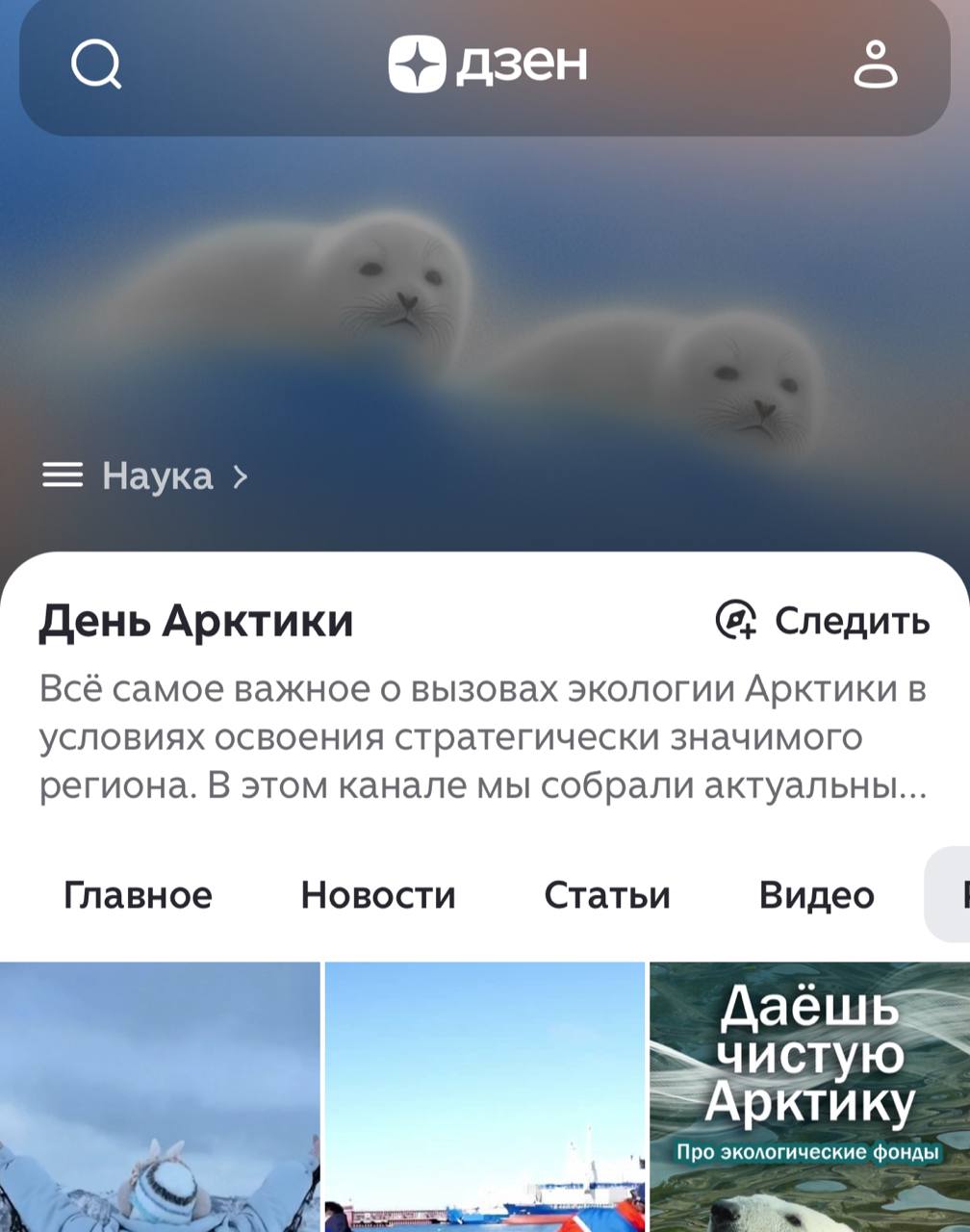Image resolution: width=970 pixels, height=1232 pixels.
Task: Open the Даёшь чистую Арктику card
Action: click(809, 1097)
